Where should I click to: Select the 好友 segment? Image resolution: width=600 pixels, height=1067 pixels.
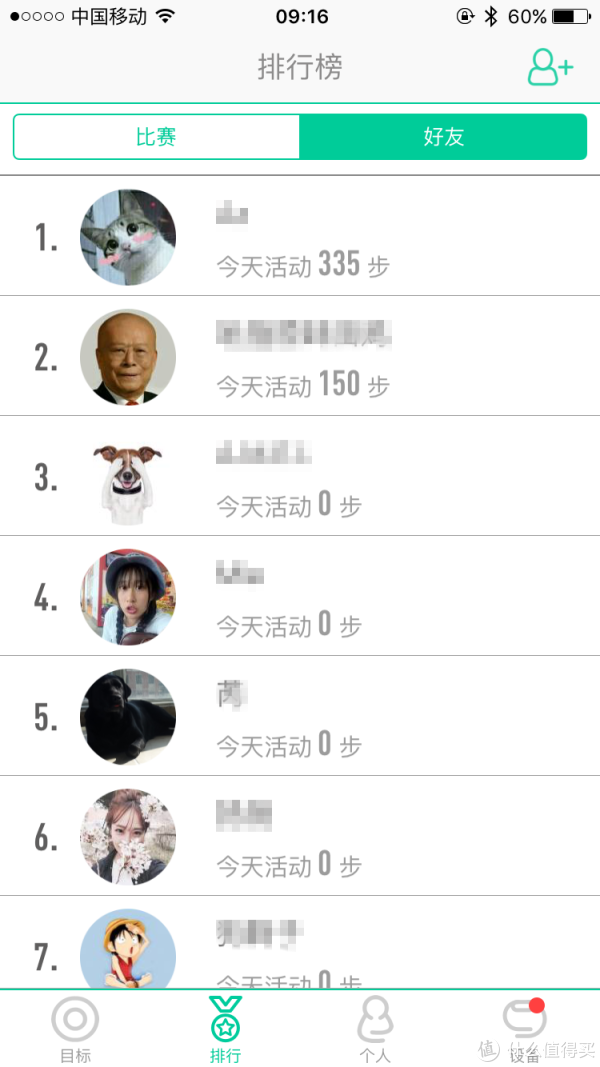tap(443, 137)
